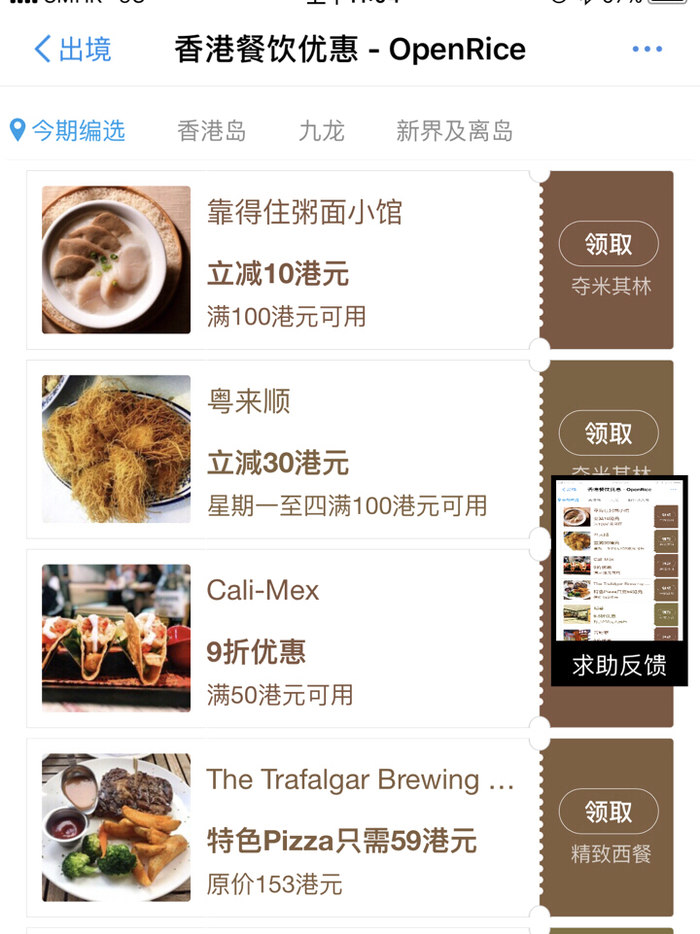Tap 领取 for the 粤来顺 coupon
700x934 pixels.
(x=608, y=433)
